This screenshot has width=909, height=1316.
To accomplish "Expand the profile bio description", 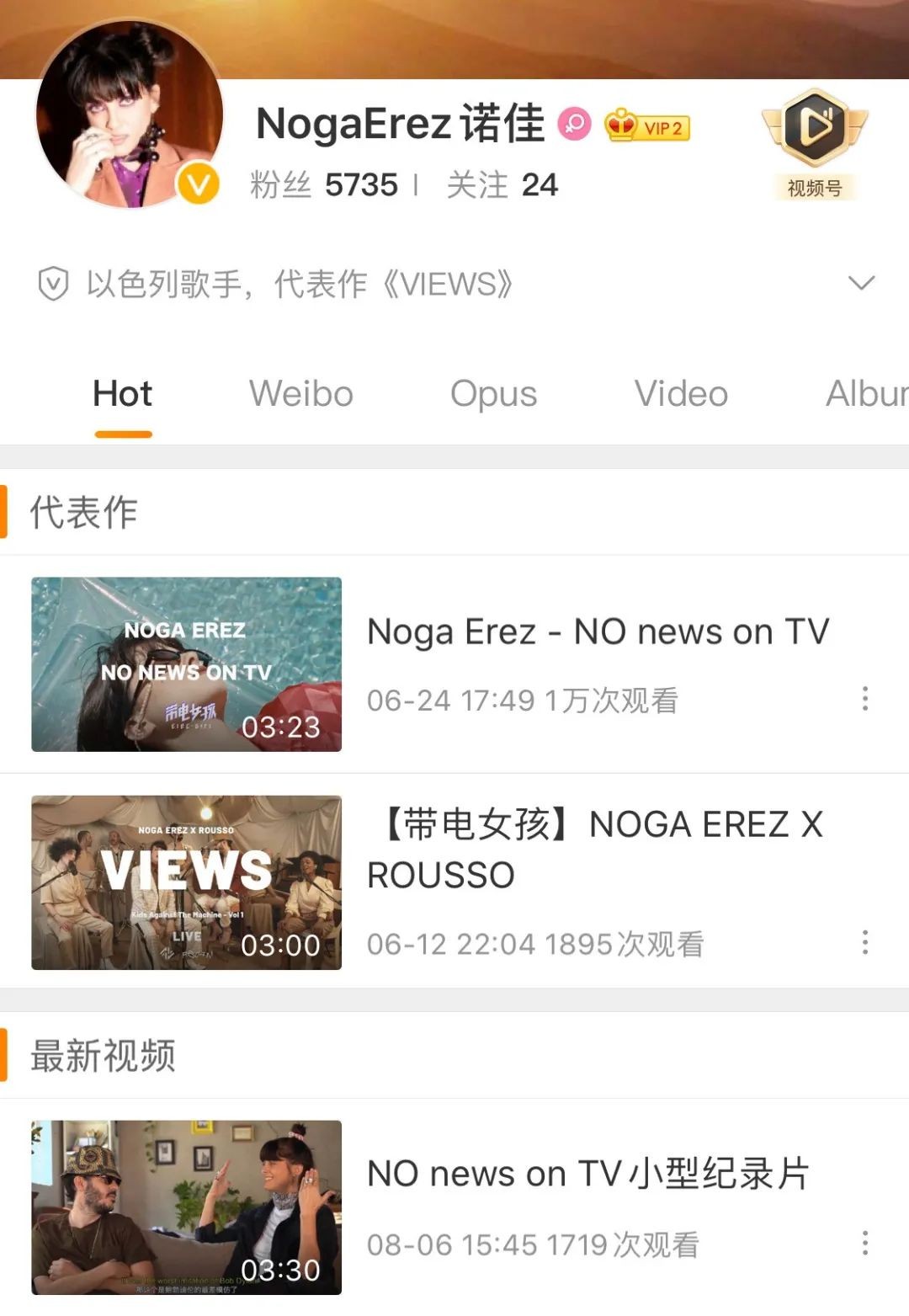I will (x=861, y=284).
